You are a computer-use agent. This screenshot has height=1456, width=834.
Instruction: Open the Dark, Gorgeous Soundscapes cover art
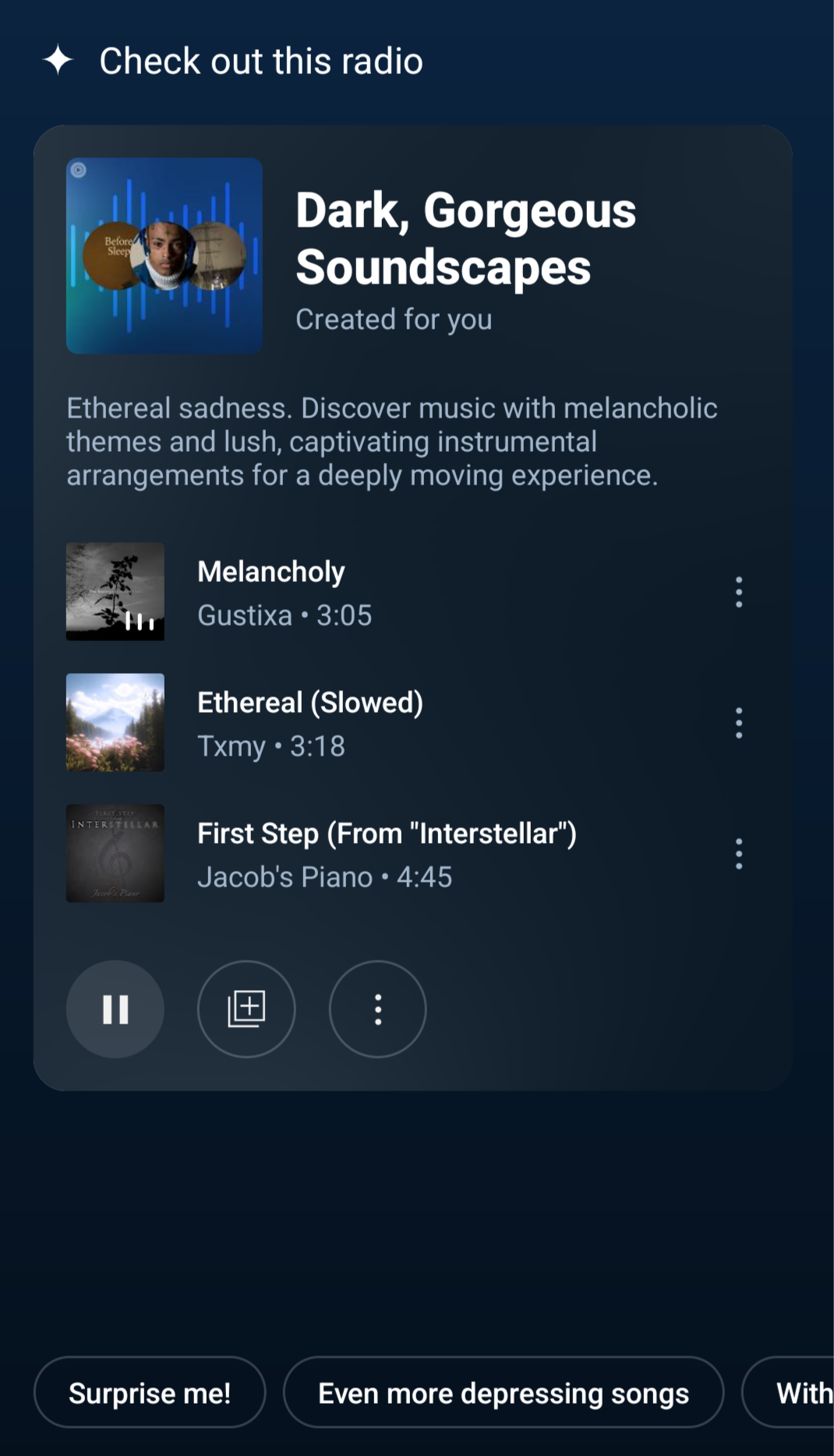(x=164, y=256)
